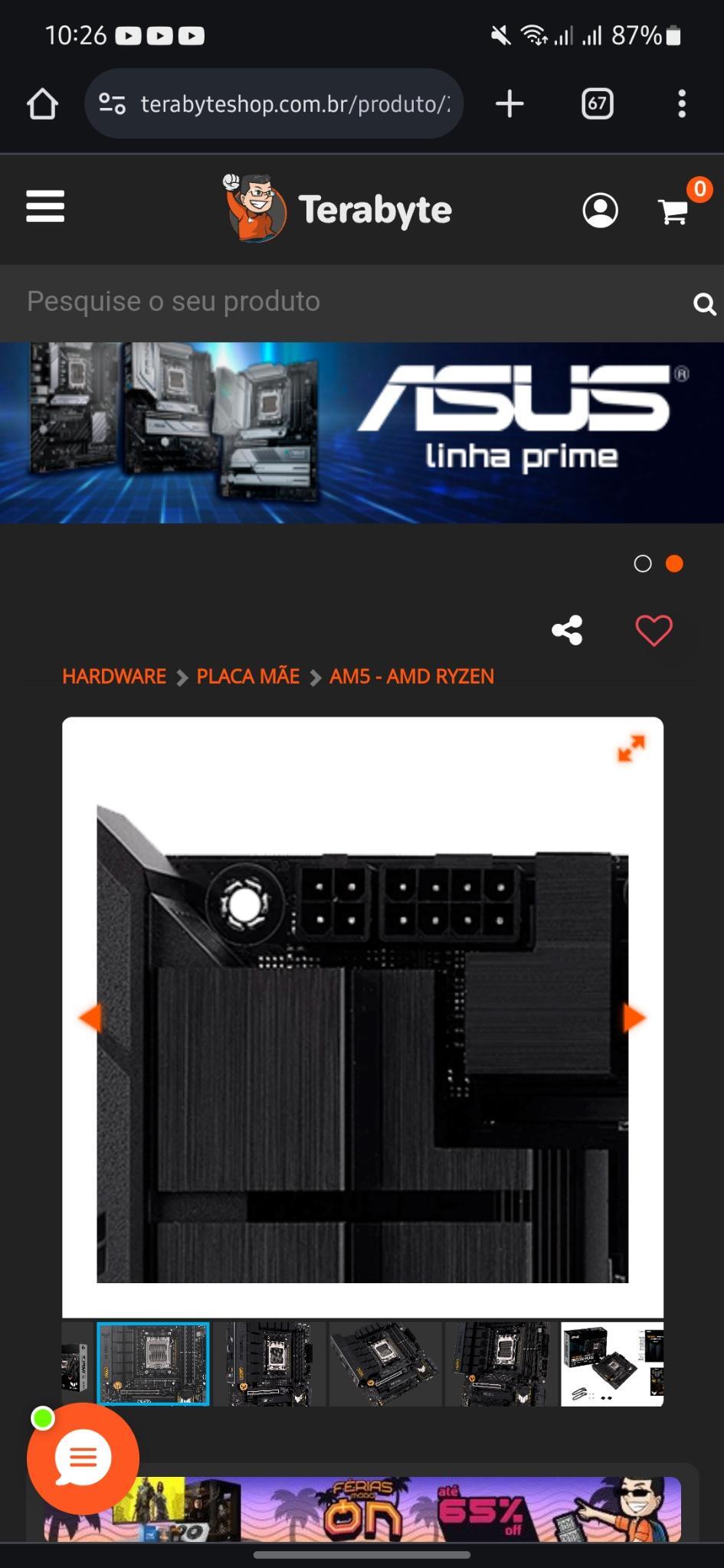Open the ASUS linha prime banner

point(362,433)
